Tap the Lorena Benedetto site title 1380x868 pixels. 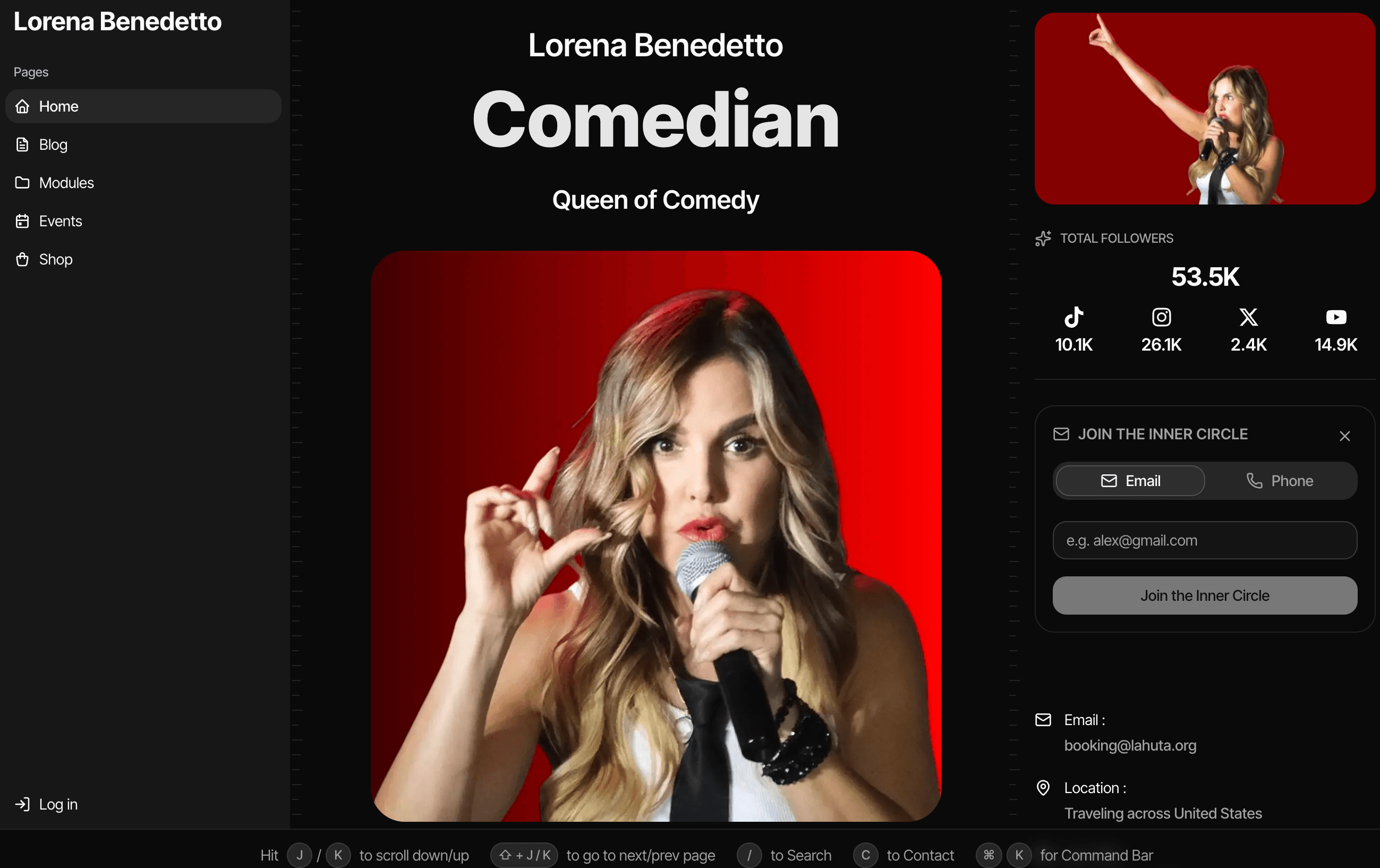click(117, 22)
